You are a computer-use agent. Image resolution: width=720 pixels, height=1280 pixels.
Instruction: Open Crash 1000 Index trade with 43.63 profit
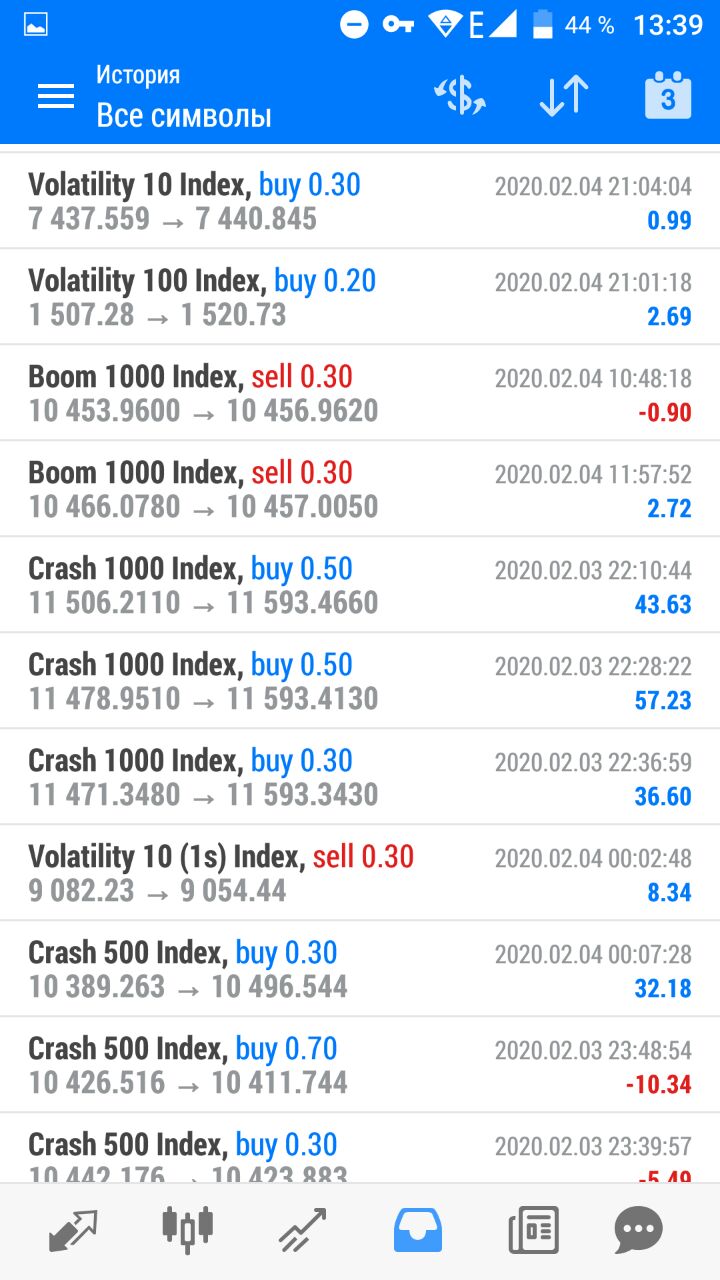(x=360, y=585)
